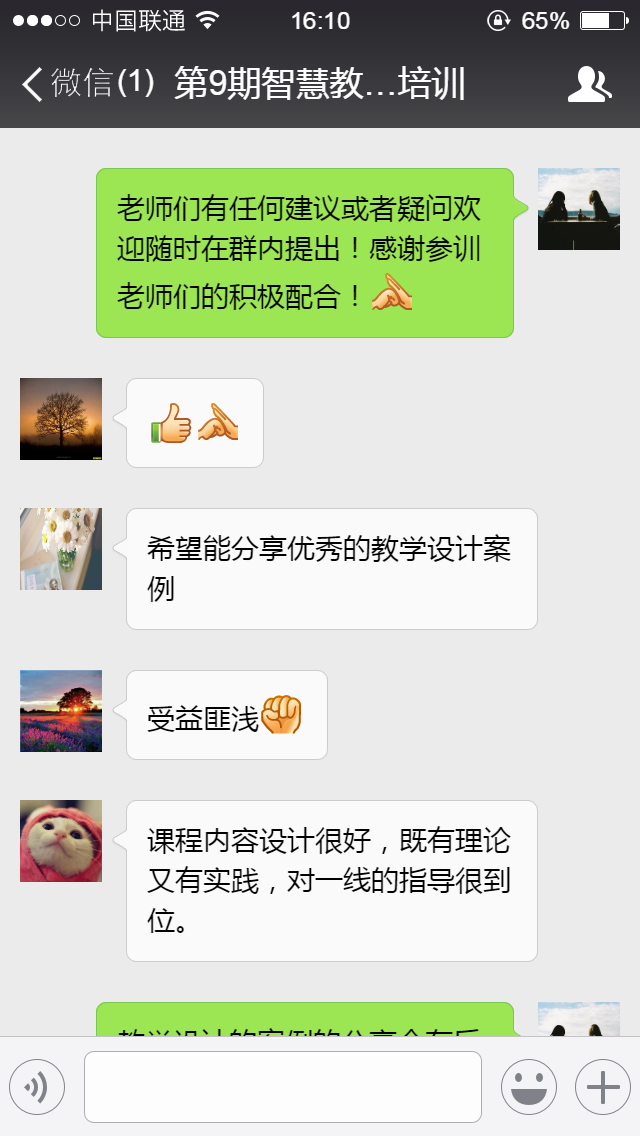View profile of the red-hooded cat avatar
This screenshot has height=1136, width=640.
61,841
